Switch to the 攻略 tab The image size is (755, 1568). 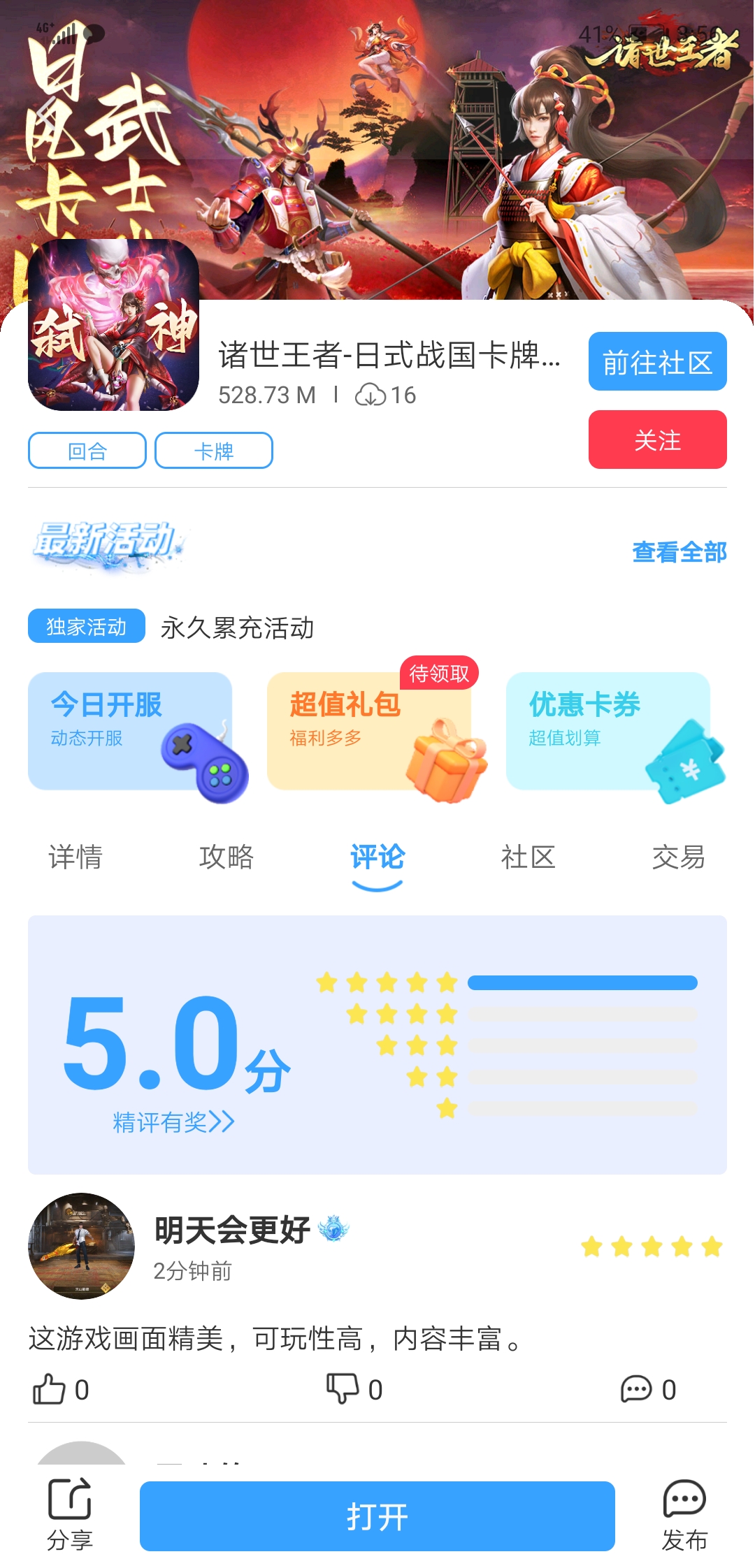point(226,857)
